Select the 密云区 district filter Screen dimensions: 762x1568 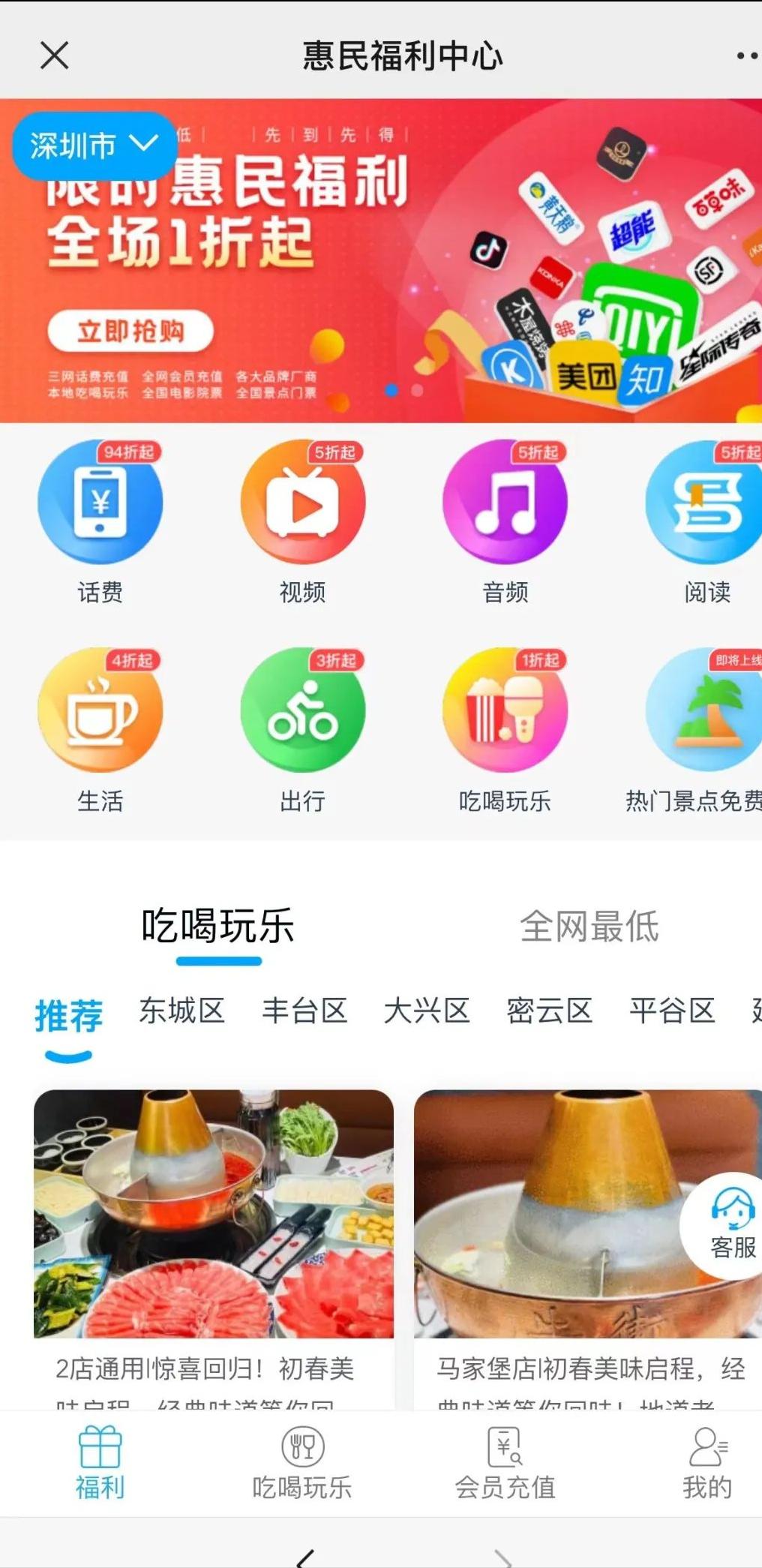[550, 1011]
